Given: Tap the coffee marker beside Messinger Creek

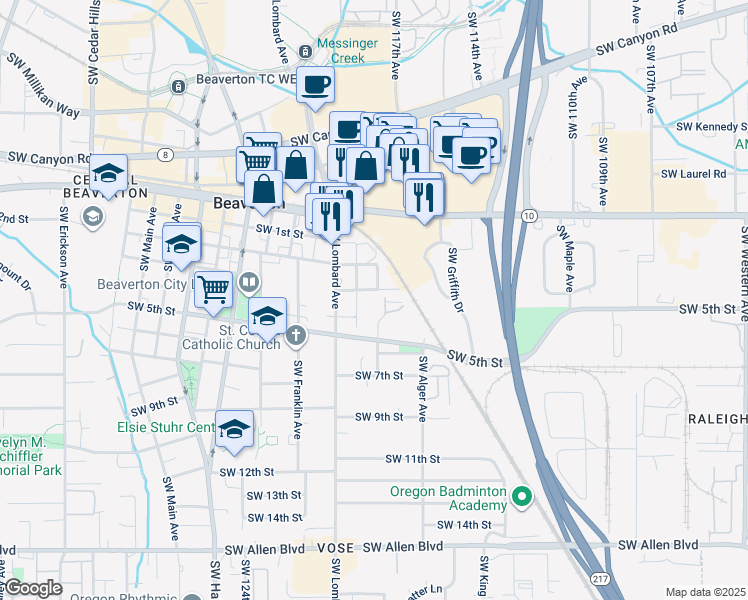Looking at the screenshot, I should [316, 85].
